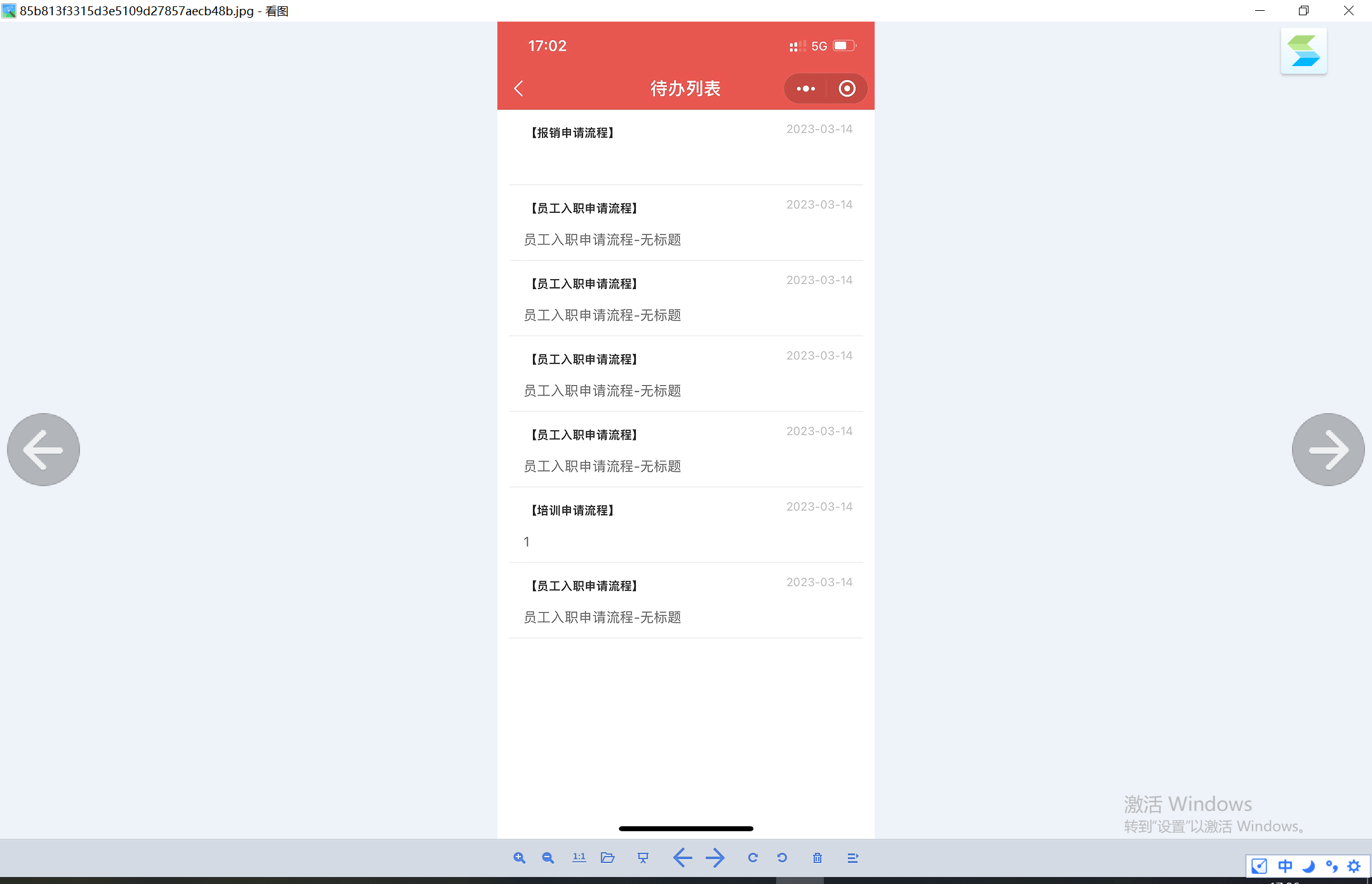The image size is (1372, 884).
Task: Delete the current image
Action: 817,858
